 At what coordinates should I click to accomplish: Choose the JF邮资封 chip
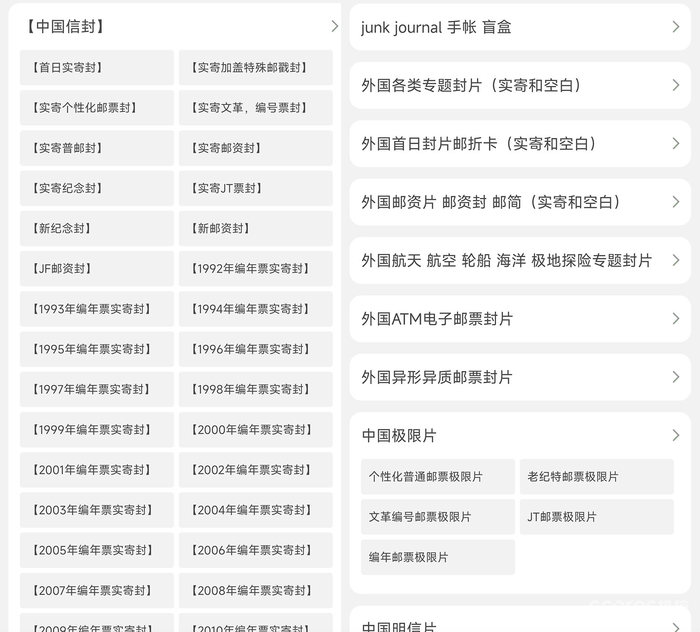click(96, 268)
